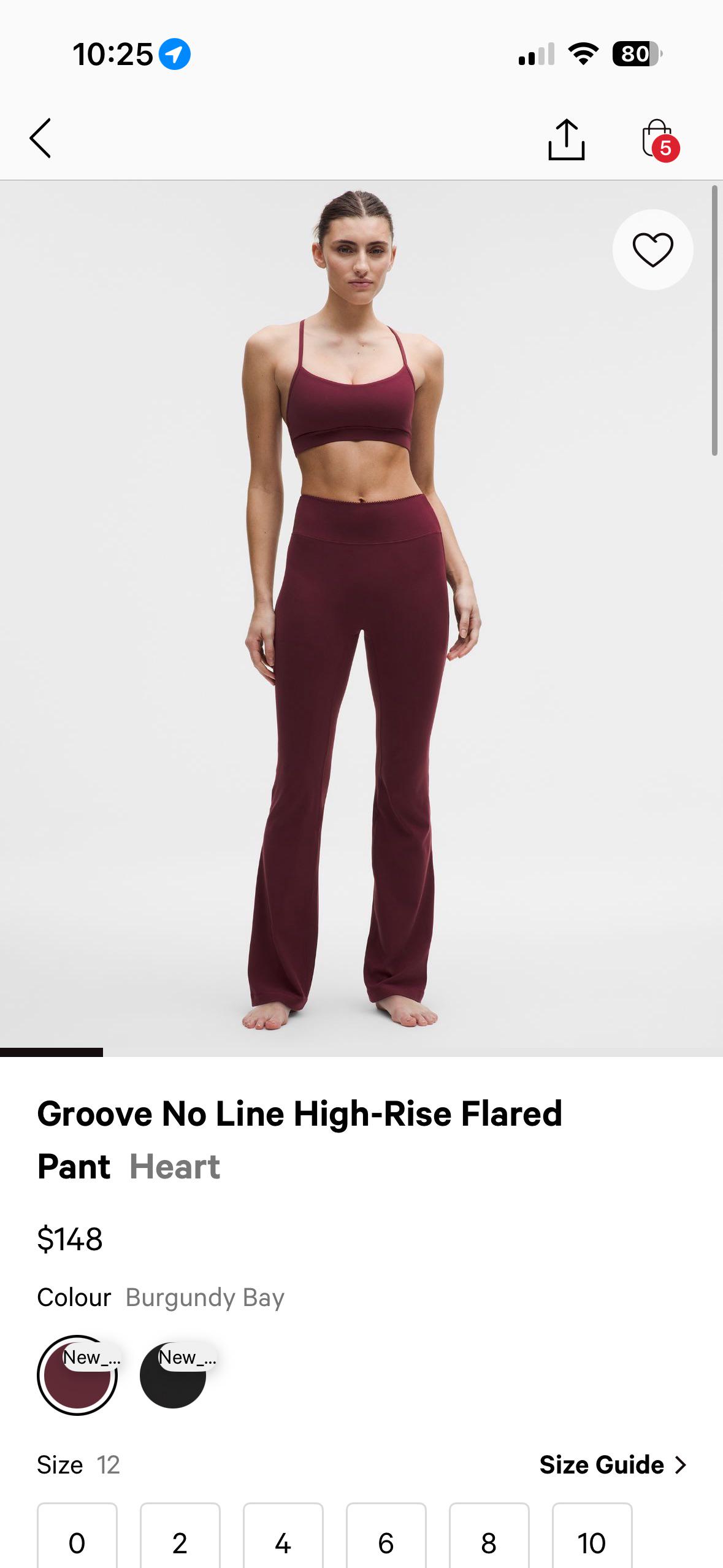Open the product photo full screen
This screenshot has height=1568, width=723.
[x=361, y=613]
